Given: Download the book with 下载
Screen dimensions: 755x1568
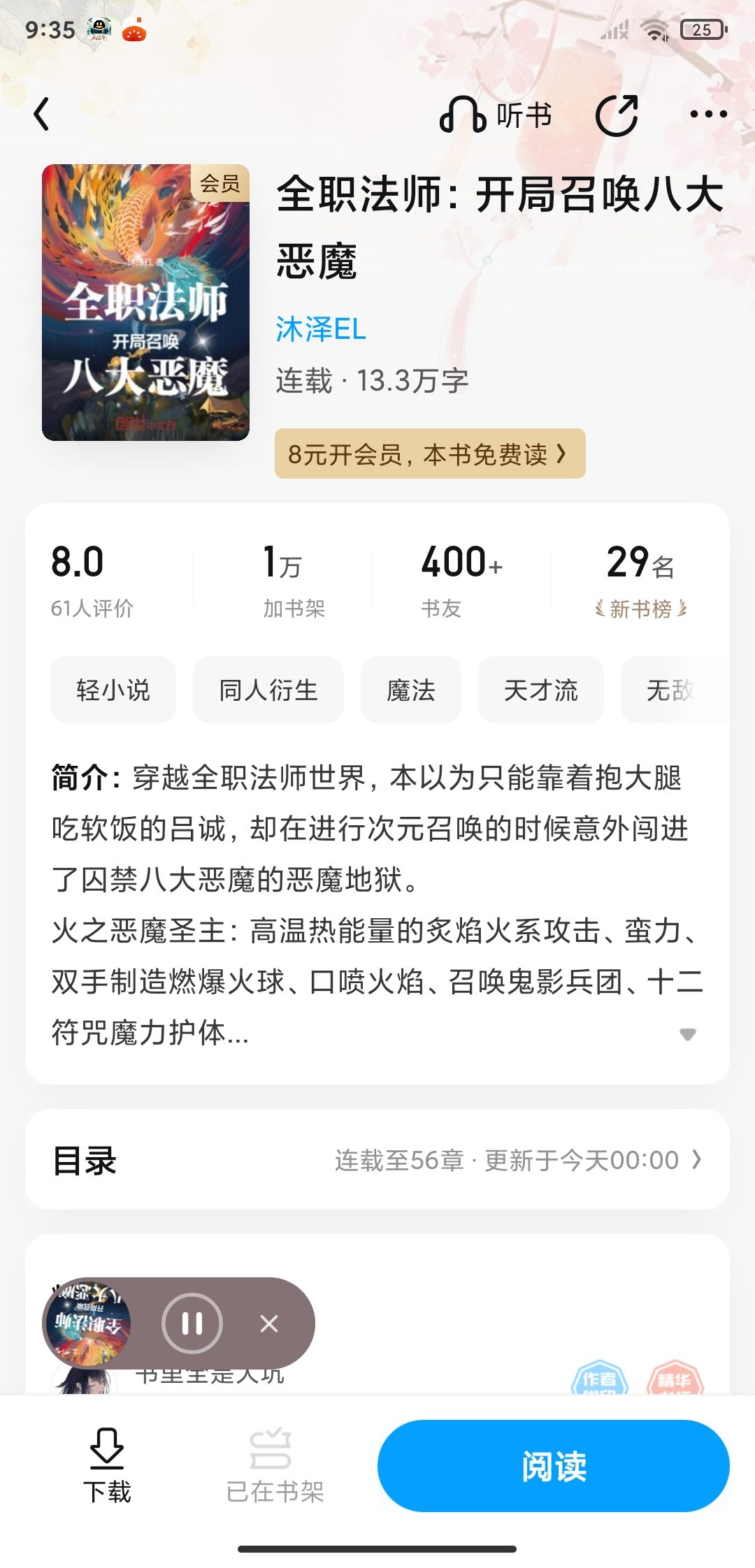Looking at the screenshot, I should coord(107,1465).
